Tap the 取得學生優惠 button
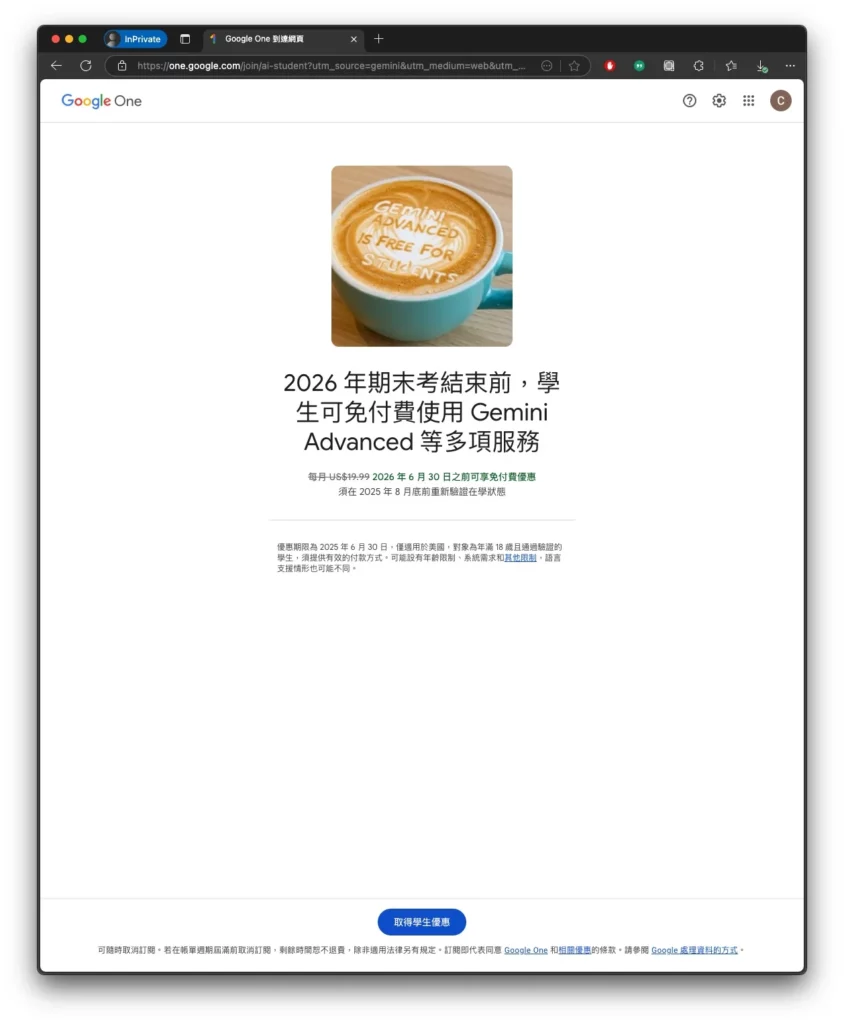Viewport: 844px width, 1024px height. point(421,922)
